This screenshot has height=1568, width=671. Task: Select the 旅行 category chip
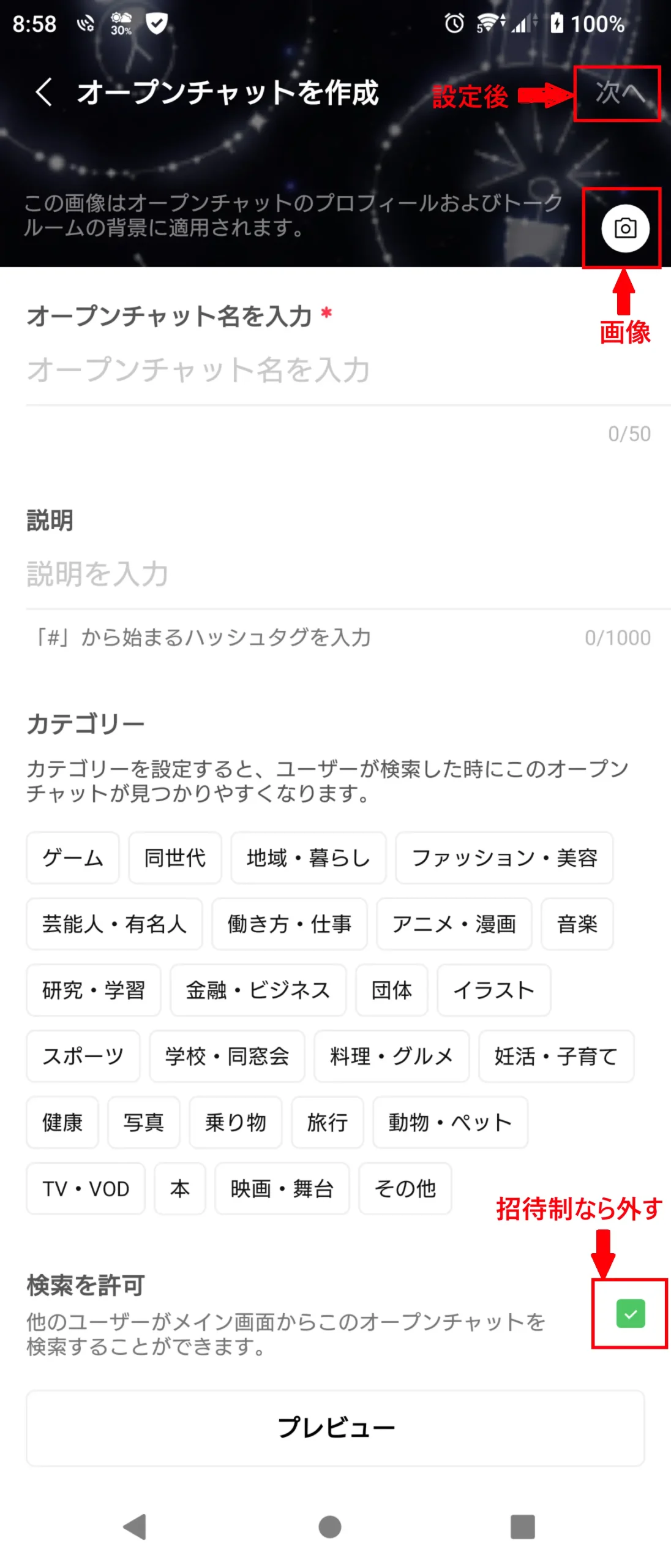pos(328,1122)
